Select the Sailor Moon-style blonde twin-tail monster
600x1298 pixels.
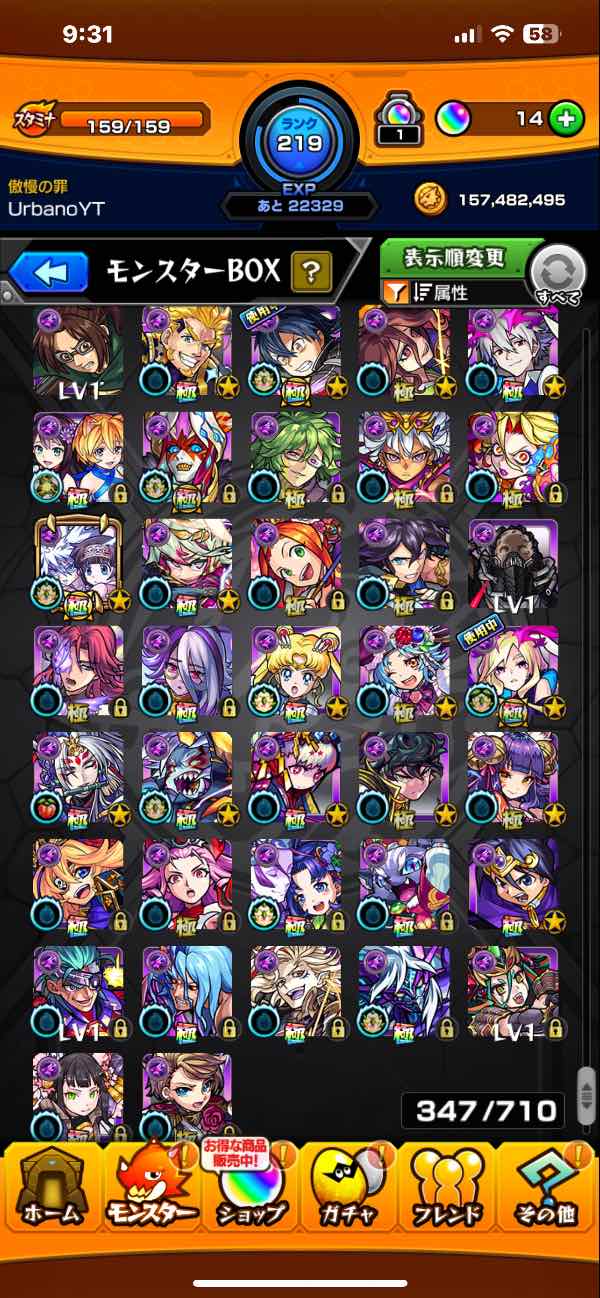pos(295,671)
